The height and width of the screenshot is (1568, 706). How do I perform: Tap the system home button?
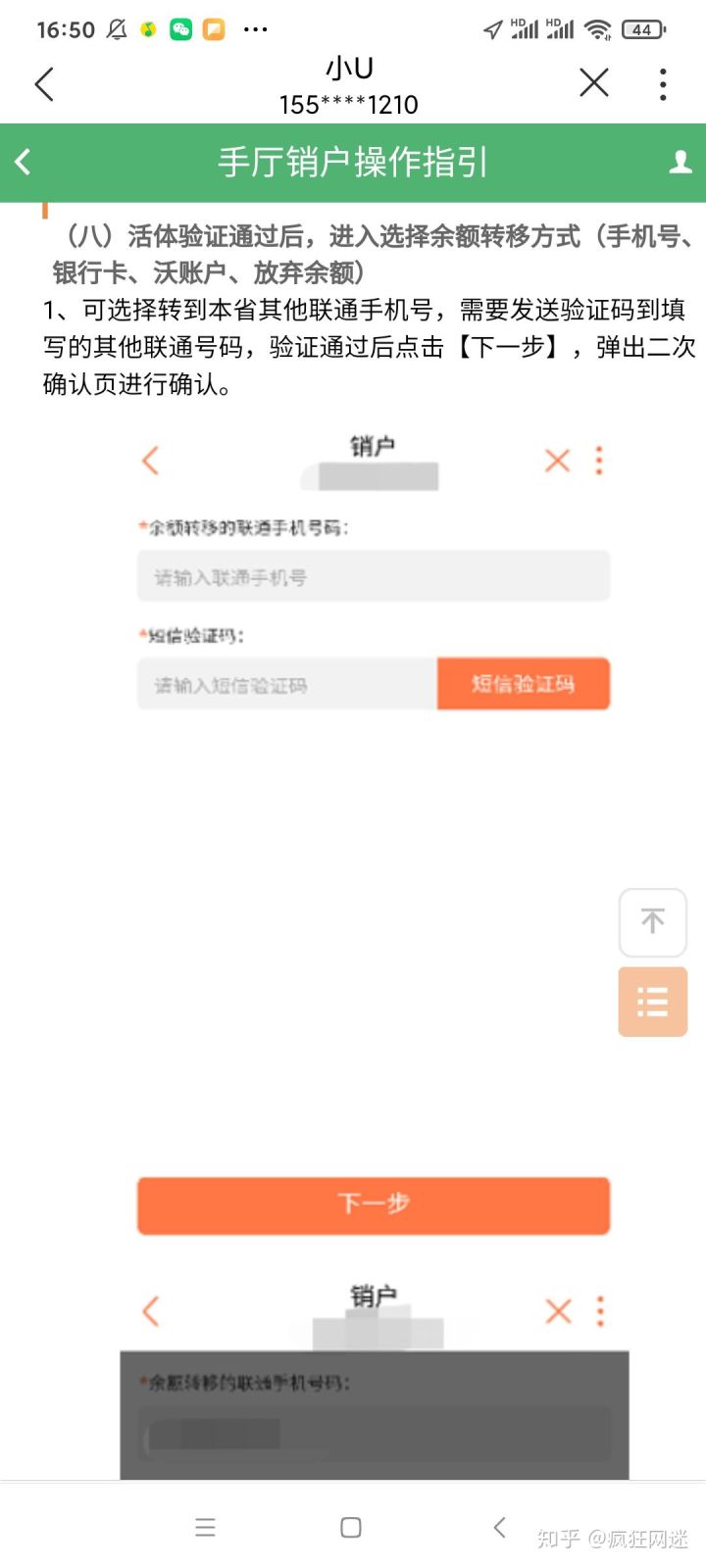[x=351, y=1527]
